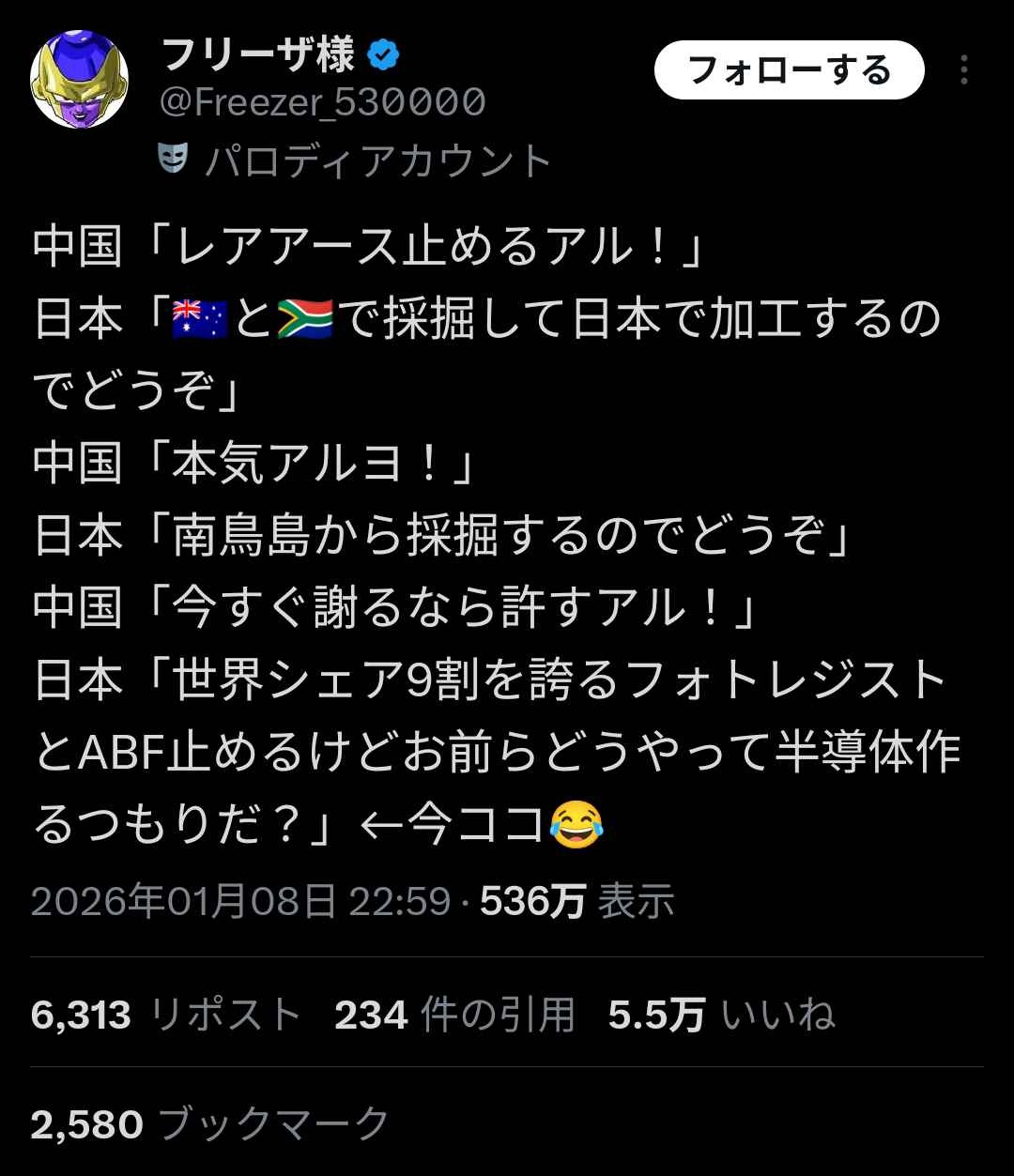
Task: View the list of 6,313 リポスト
Action: coord(165,1015)
